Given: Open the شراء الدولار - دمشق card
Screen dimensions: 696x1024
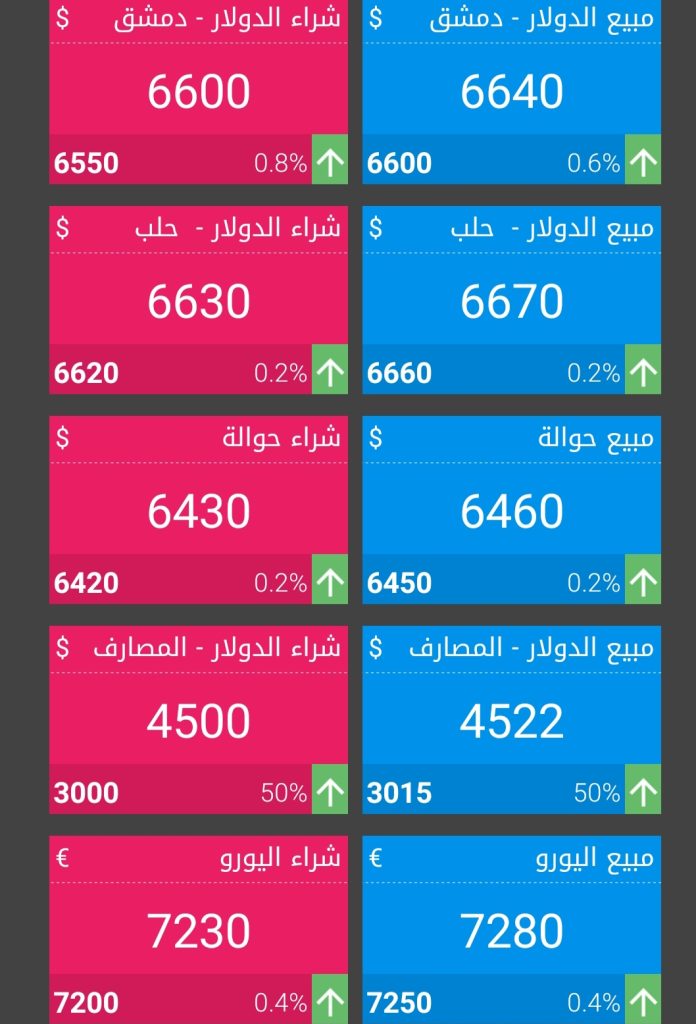Looking at the screenshot, I should 198,92.
